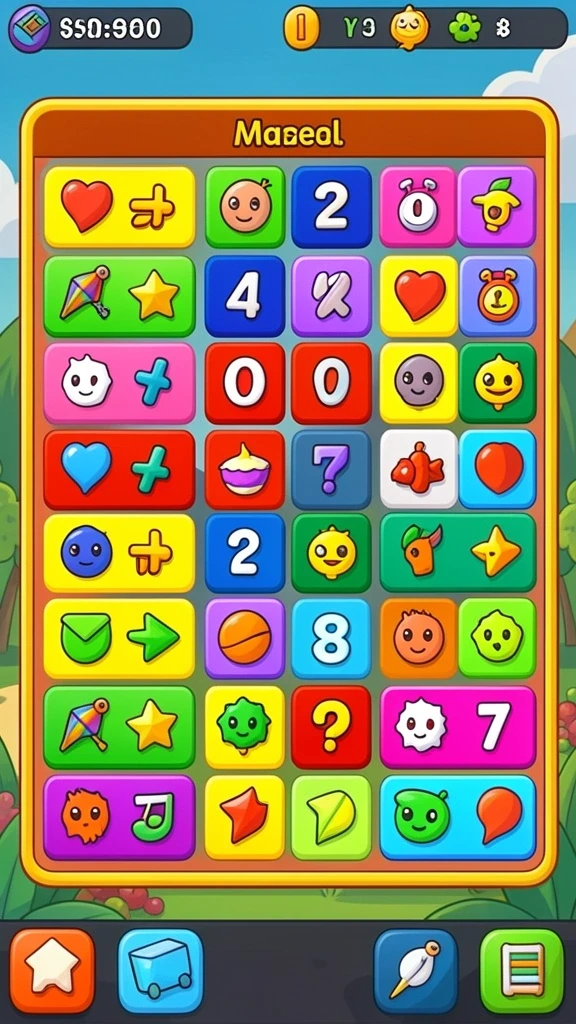576x1024 pixels.
Task: Select the purple question mark tile
Action: 331,468
